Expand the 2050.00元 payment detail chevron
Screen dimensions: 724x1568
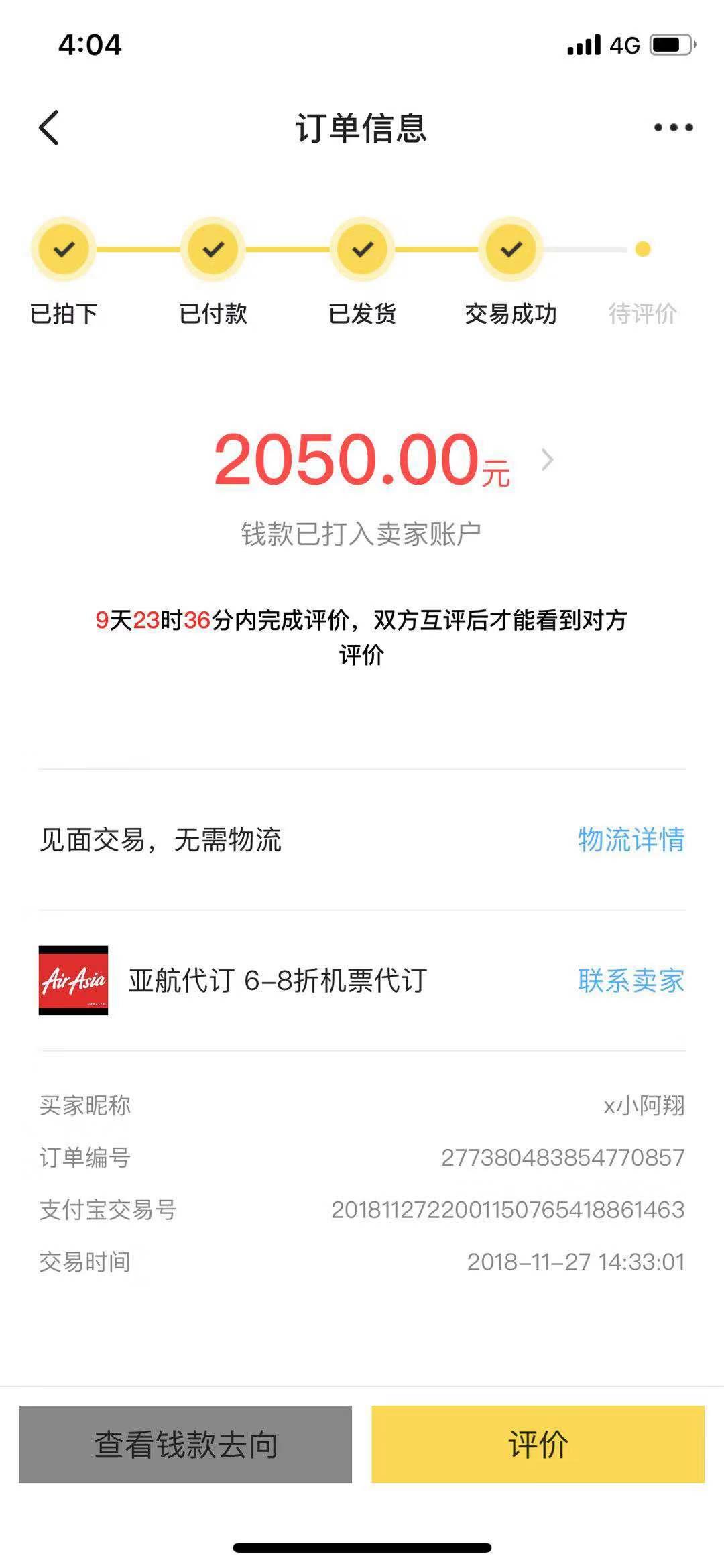click(x=548, y=460)
